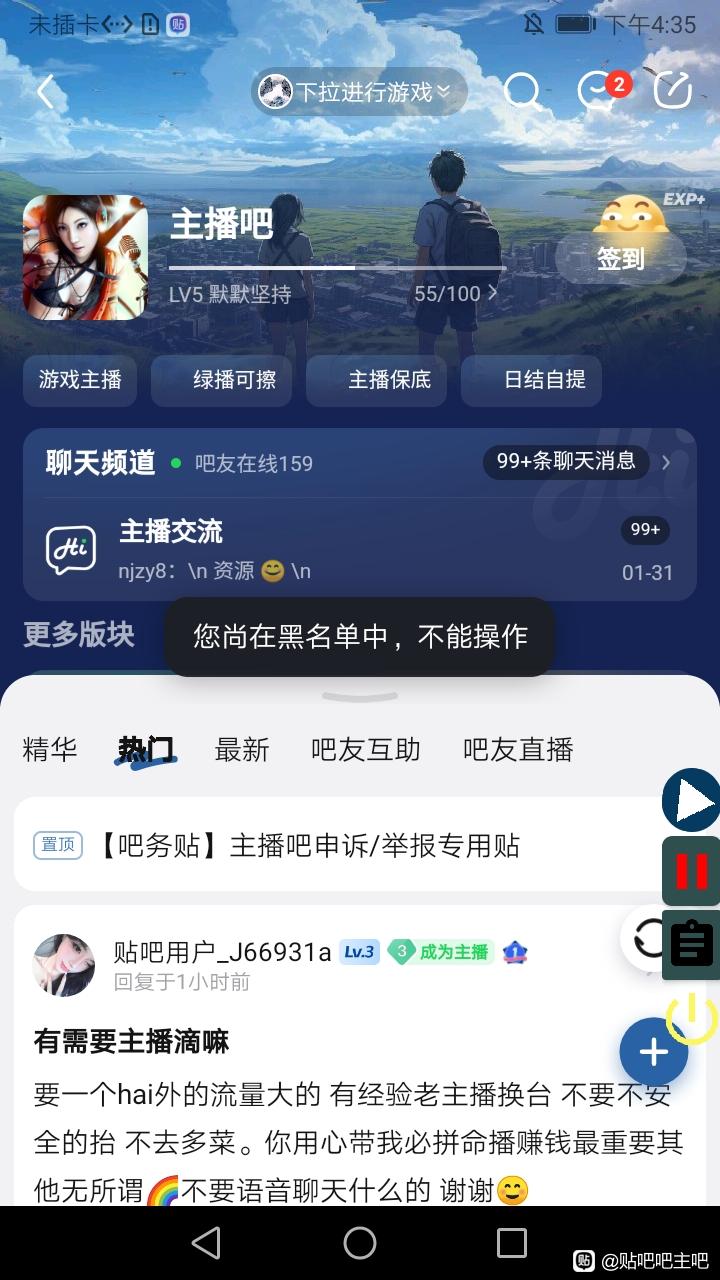This screenshot has height=1280, width=720.
Task: Tap the share icon at top right
Action: click(673, 91)
